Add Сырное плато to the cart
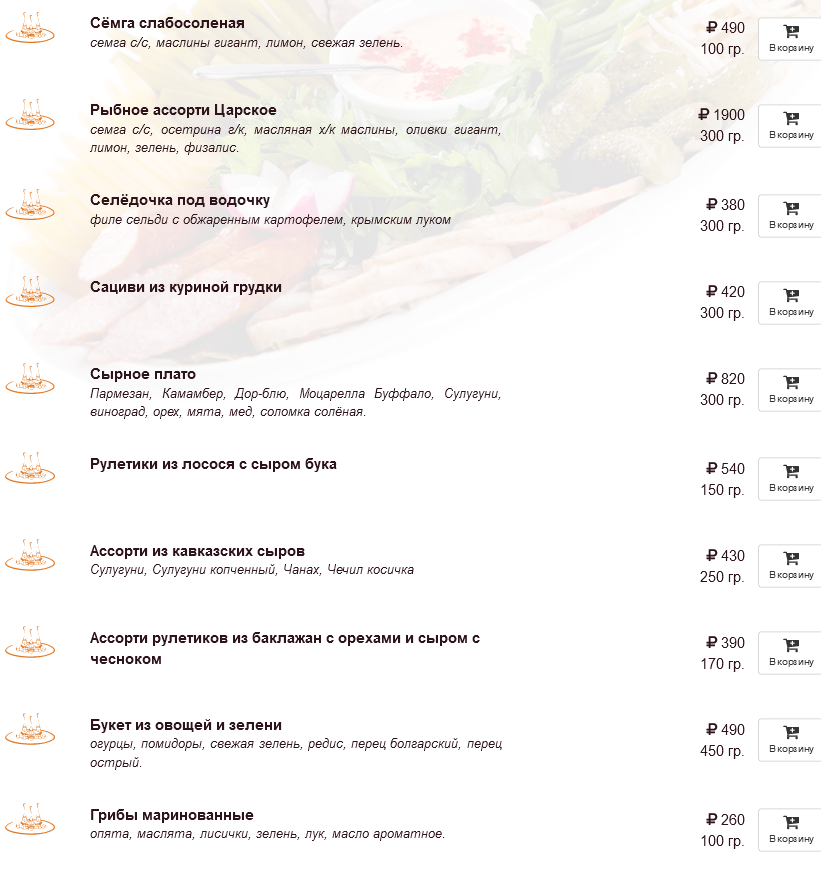The image size is (821, 878). 790,390
